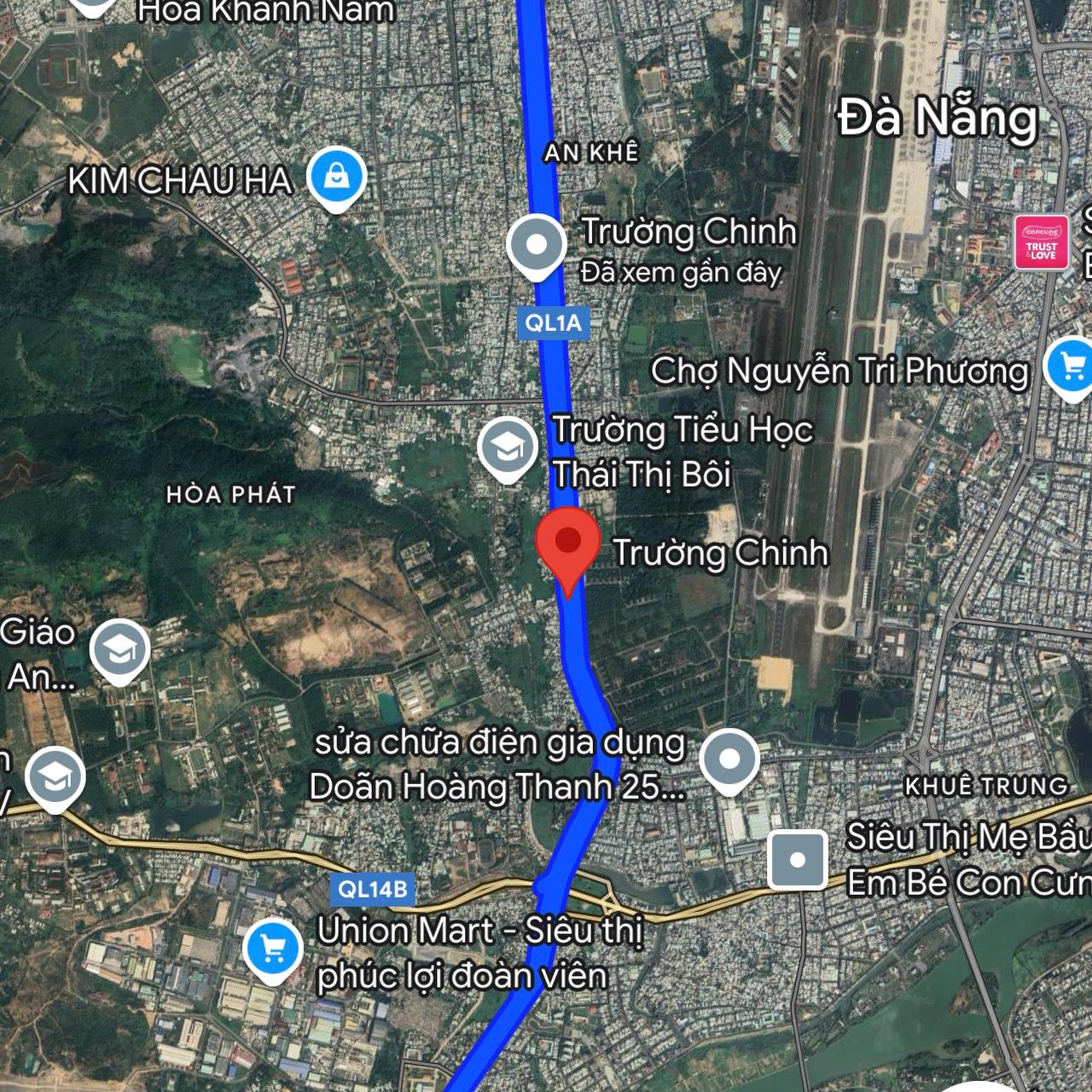Open the KIM CHAU HA shop pin
This screenshot has height=1092, width=1092.
pyautogui.click(x=337, y=177)
